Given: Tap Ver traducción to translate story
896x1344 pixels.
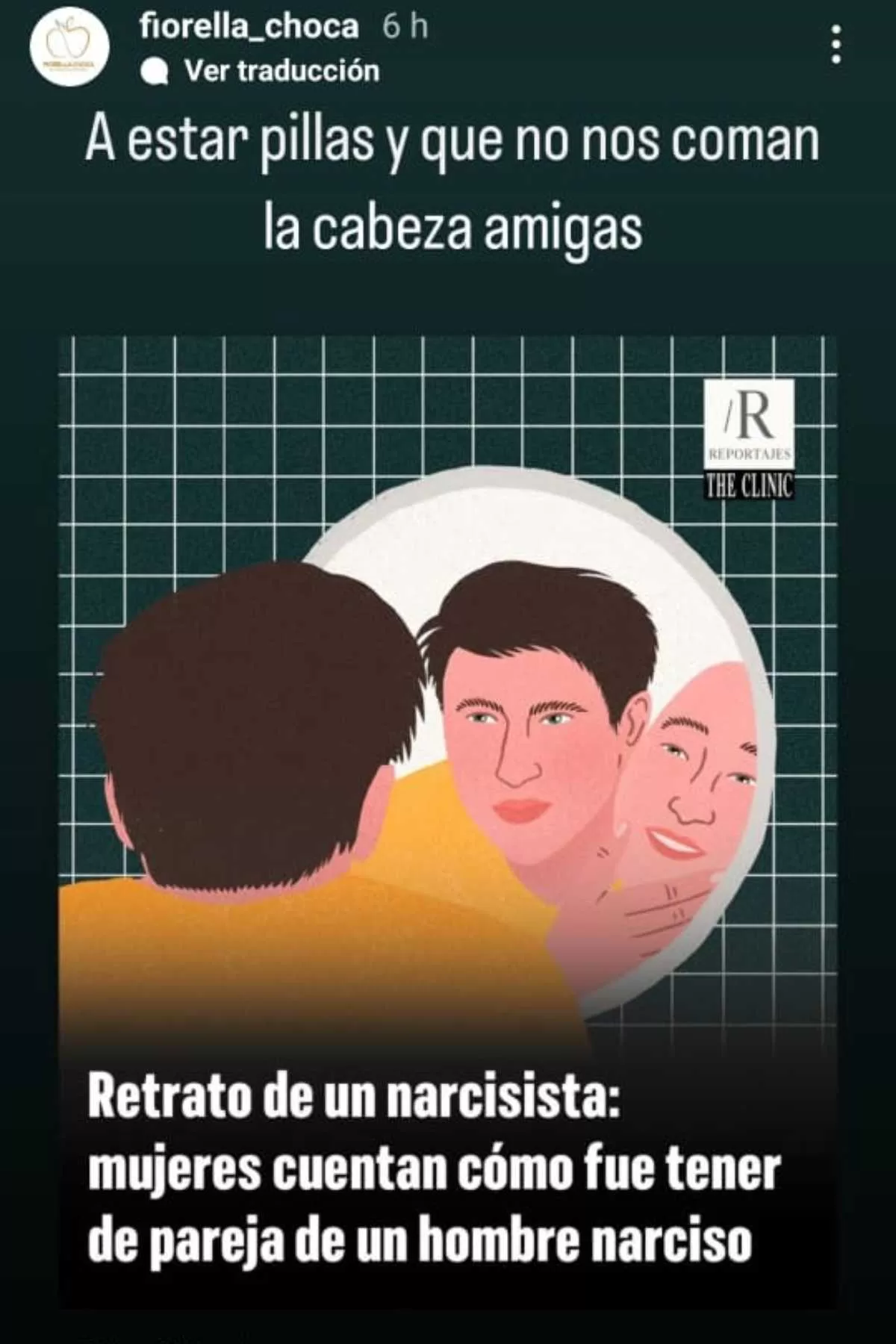Looking at the screenshot, I should click(x=281, y=71).
